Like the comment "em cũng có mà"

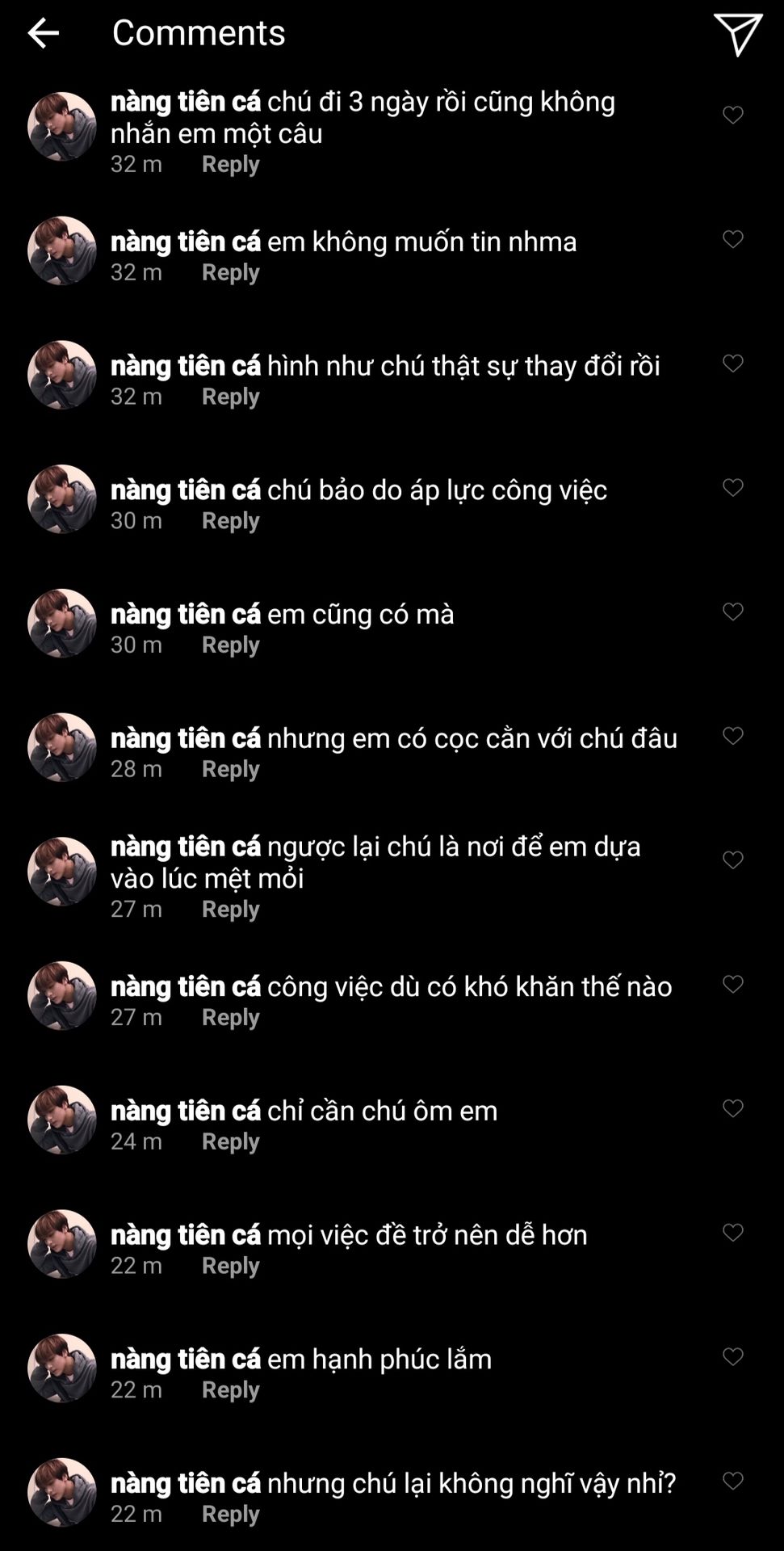(732, 612)
